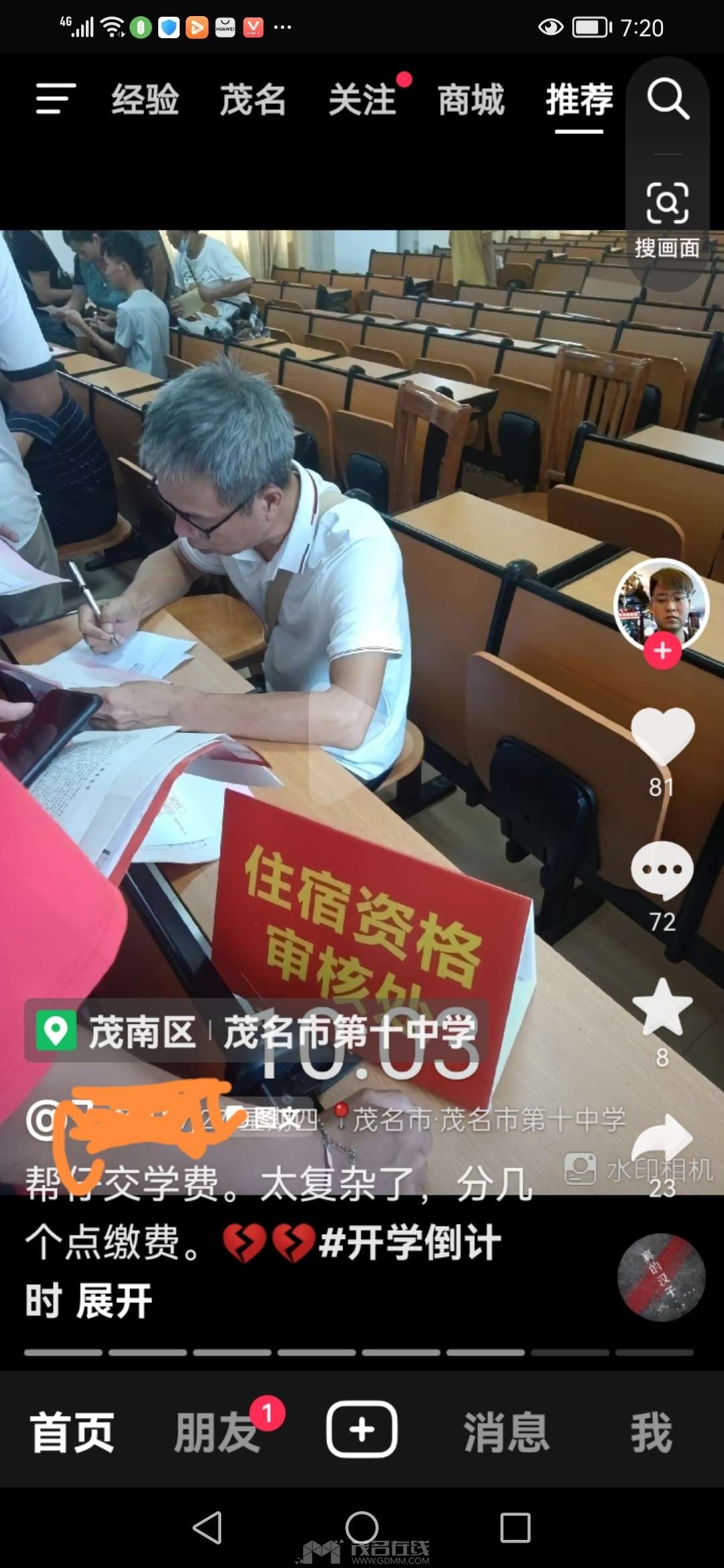Expand the caption via 展开
The height and width of the screenshot is (1568, 724).
pos(115,1301)
